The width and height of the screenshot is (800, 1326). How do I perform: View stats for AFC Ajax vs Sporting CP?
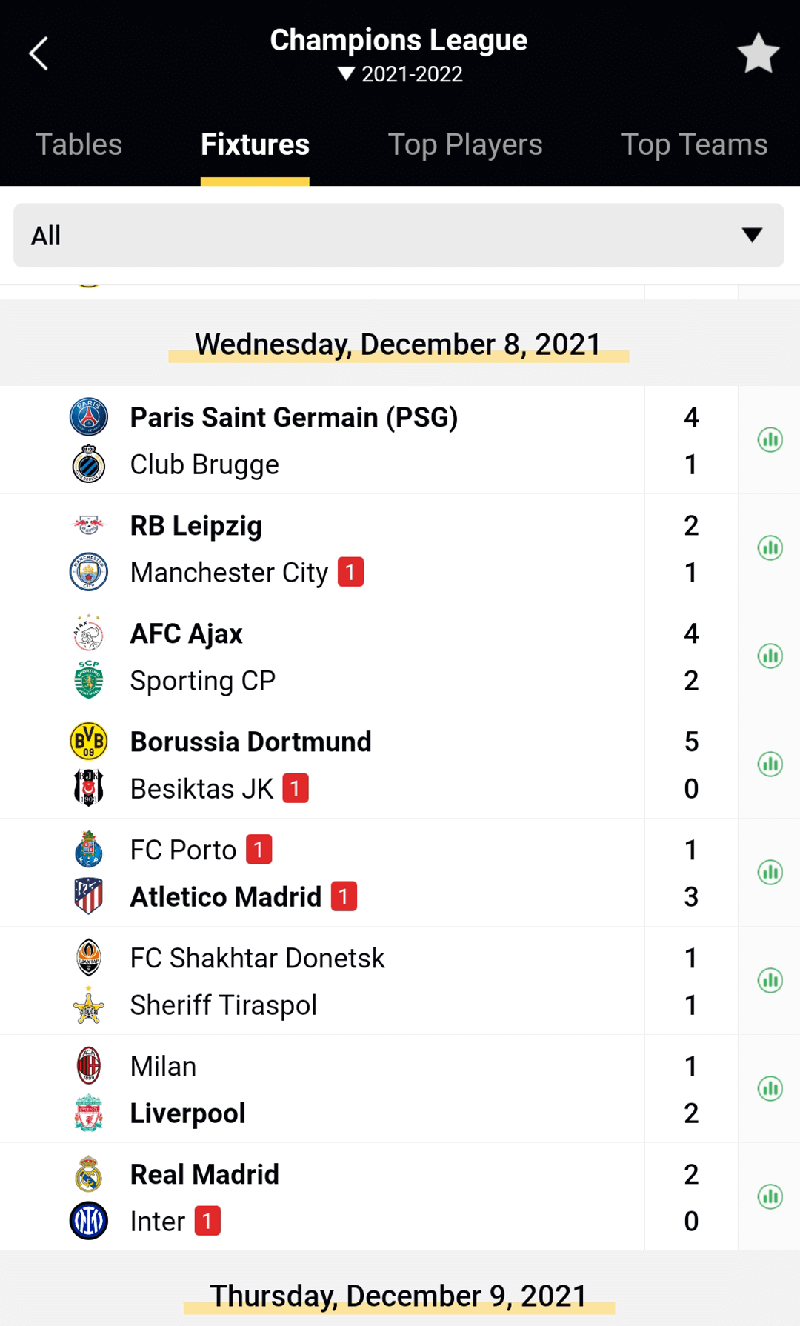[x=769, y=656]
